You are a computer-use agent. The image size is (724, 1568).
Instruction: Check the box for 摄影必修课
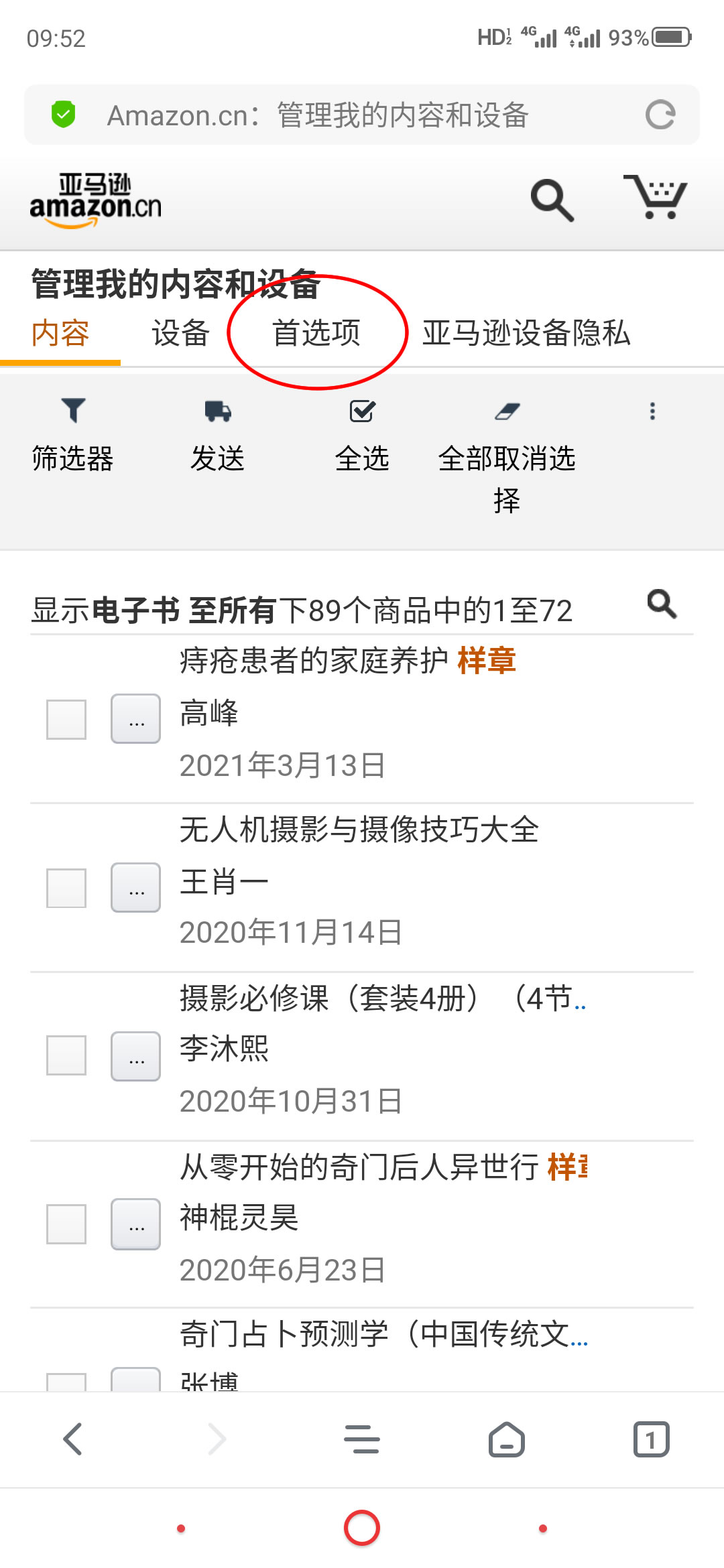[x=66, y=1055]
